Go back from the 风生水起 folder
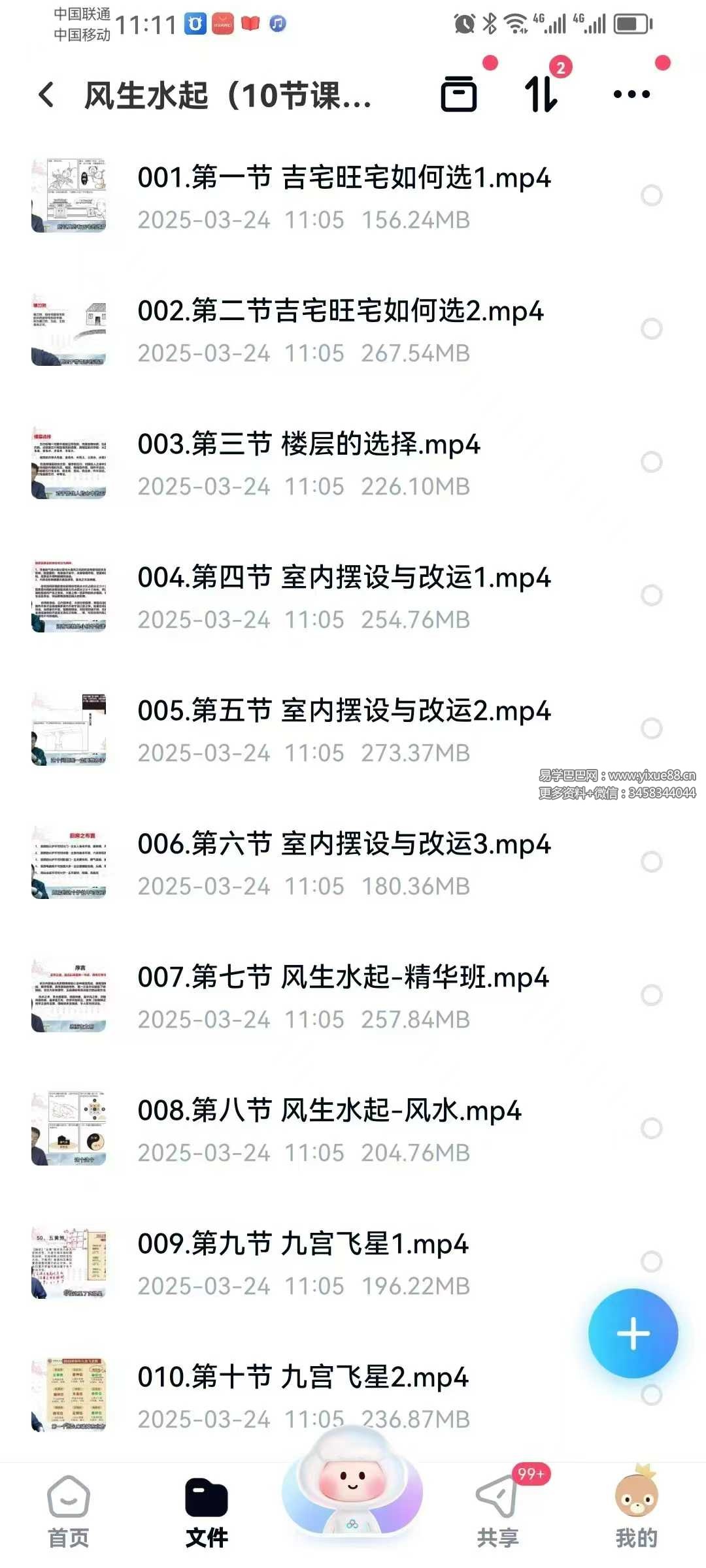The image size is (706, 1568). pyautogui.click(x=46, y=95)
